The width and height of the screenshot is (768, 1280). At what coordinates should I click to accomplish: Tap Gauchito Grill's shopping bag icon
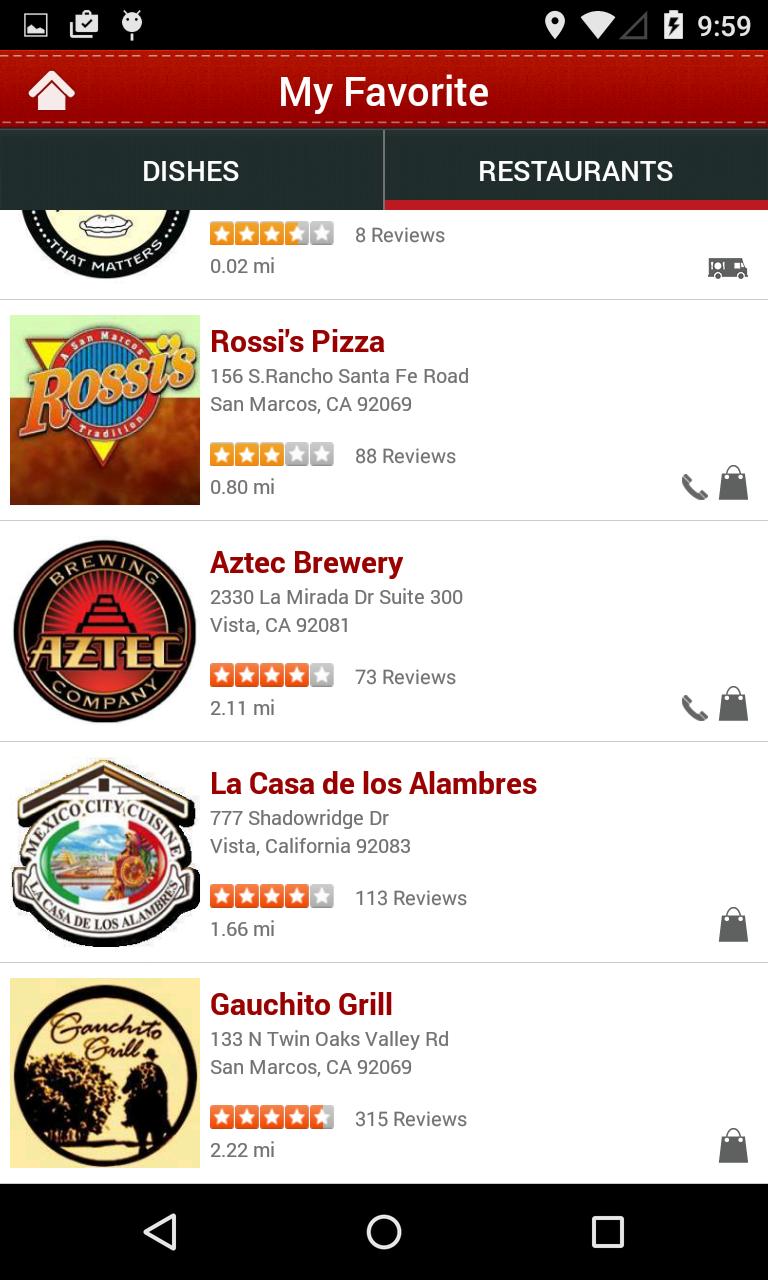point(733,1147)
